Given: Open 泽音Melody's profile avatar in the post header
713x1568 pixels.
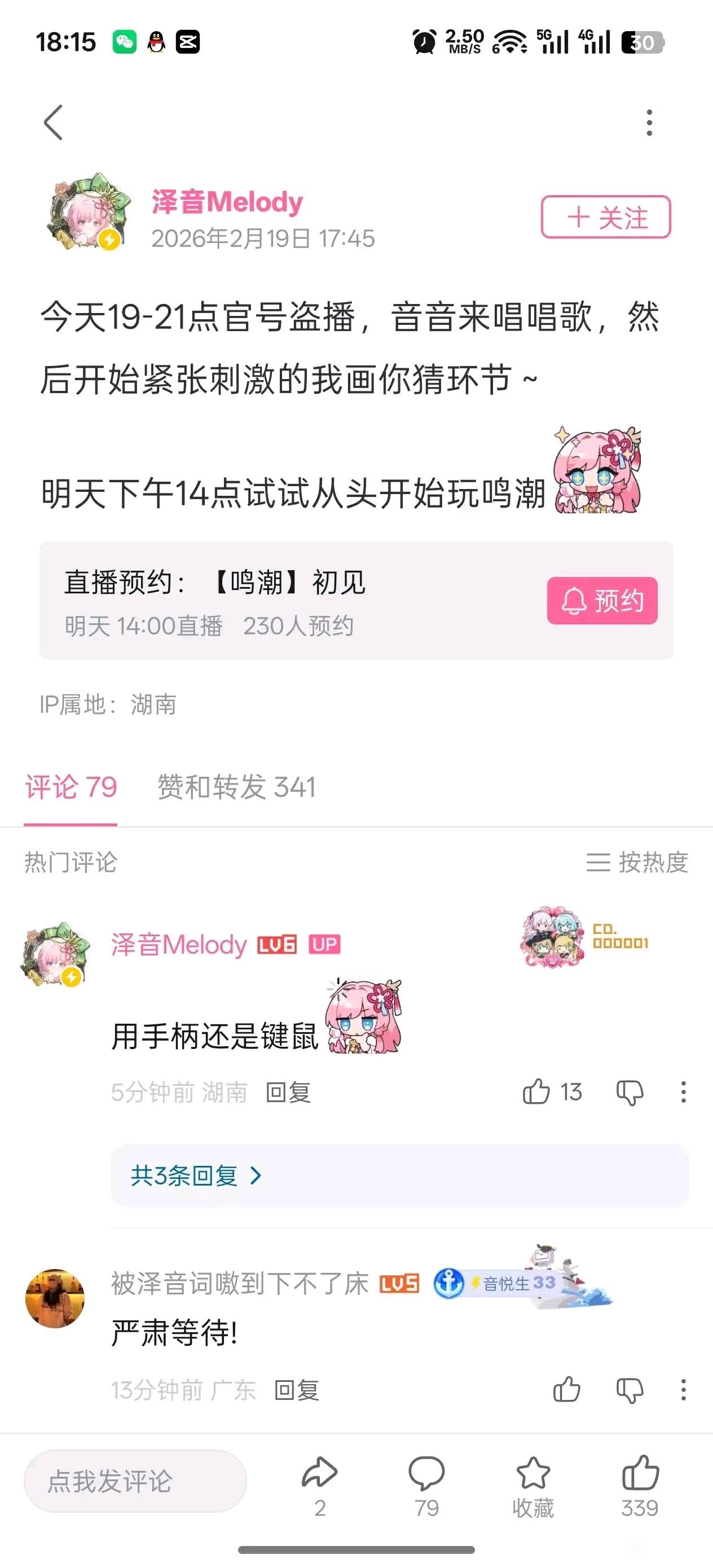Looking at the screenshot, I should click(x=90, y=214).
